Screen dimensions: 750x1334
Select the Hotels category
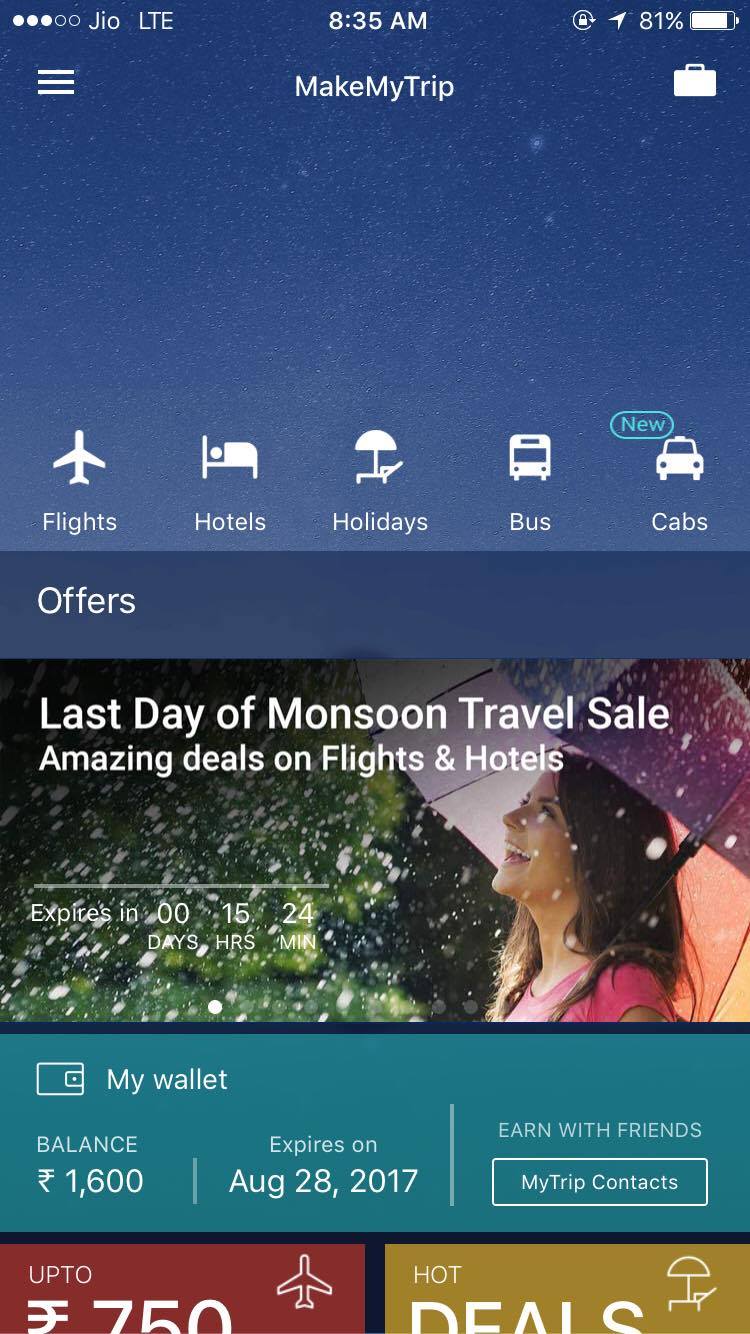coord(230,480)
